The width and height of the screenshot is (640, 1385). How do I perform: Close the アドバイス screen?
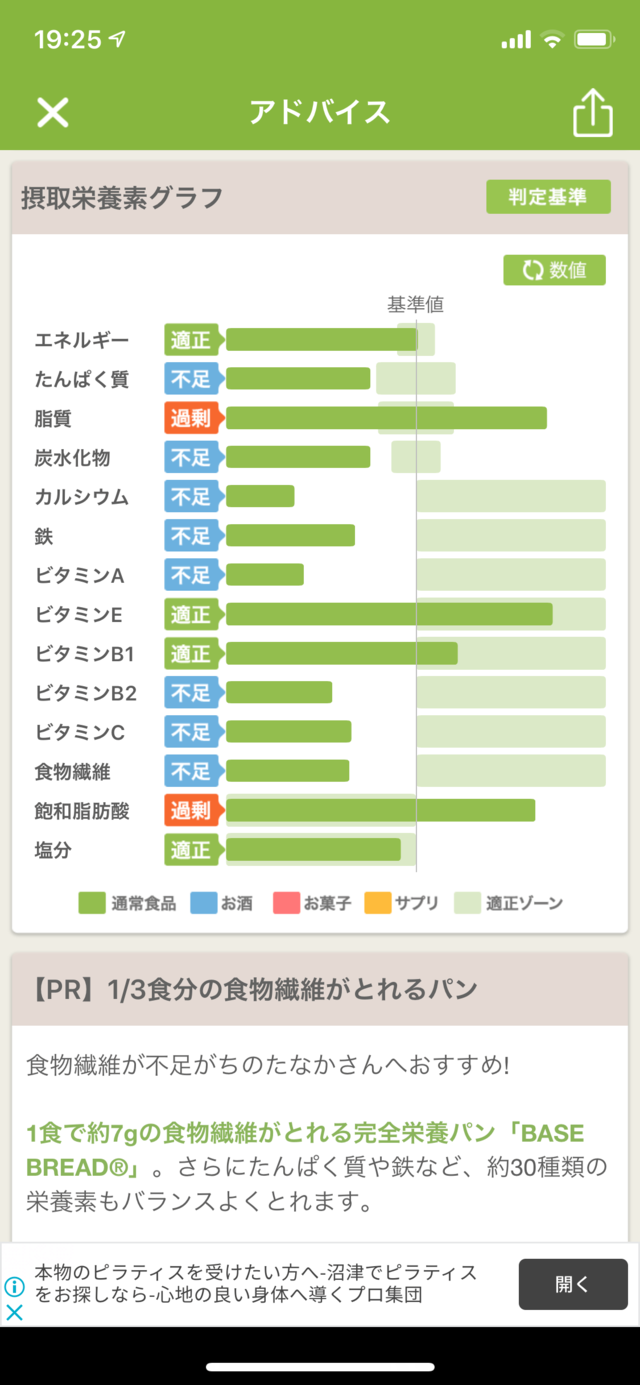(x=52, y=112)
